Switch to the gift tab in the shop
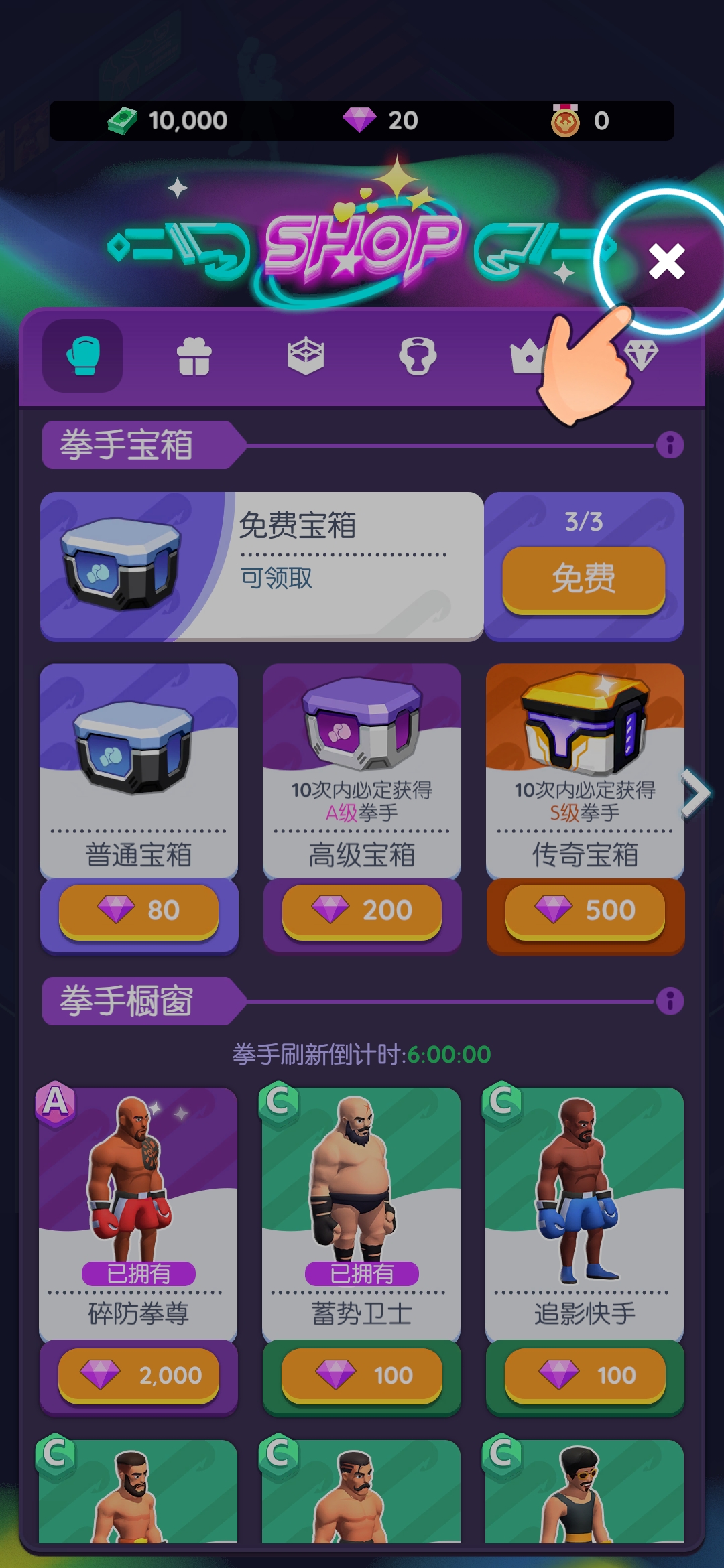Screen dimensions: 724x1568 tap(194, 355)
